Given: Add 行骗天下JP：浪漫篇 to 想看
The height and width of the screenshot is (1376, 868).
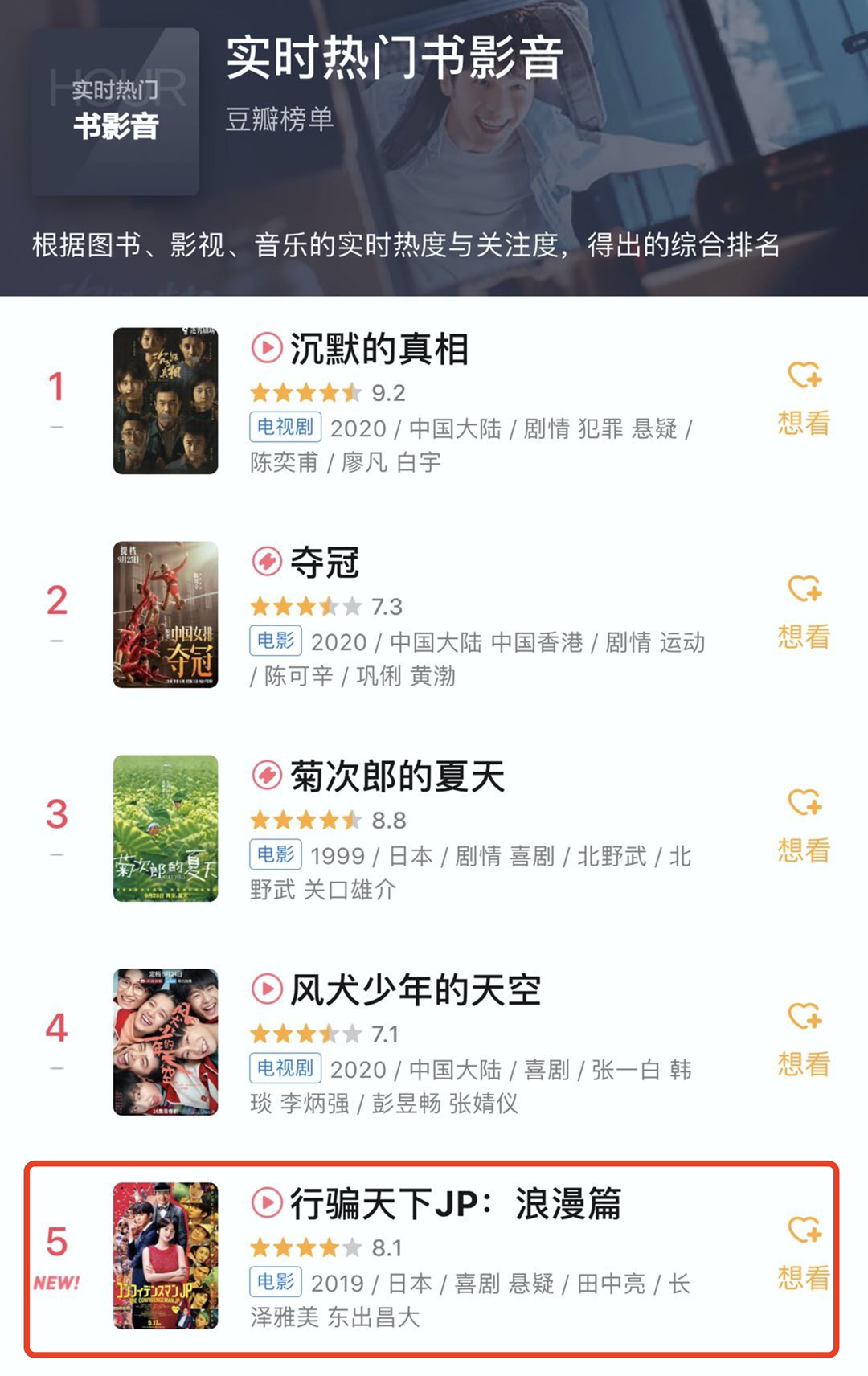Looking at the screenshot, I should (803, 1255).
